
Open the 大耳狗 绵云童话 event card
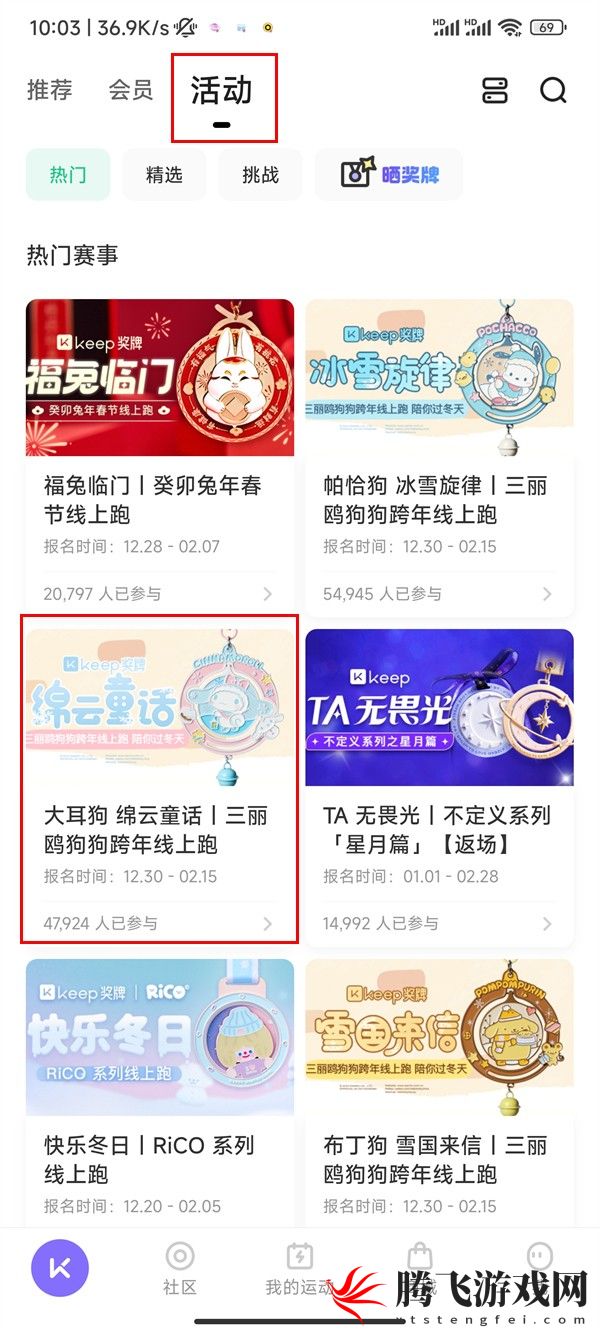click(160, 785)
